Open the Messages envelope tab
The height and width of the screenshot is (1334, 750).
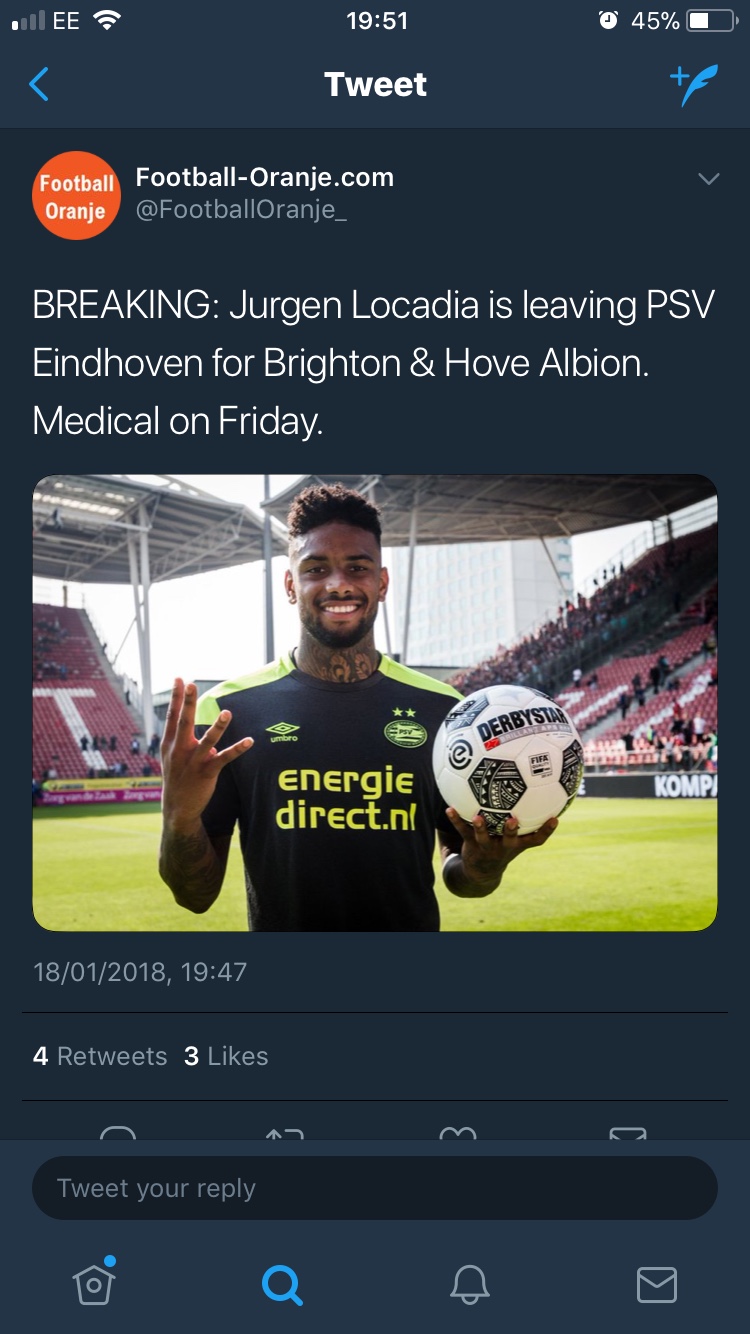point(657,1285)
